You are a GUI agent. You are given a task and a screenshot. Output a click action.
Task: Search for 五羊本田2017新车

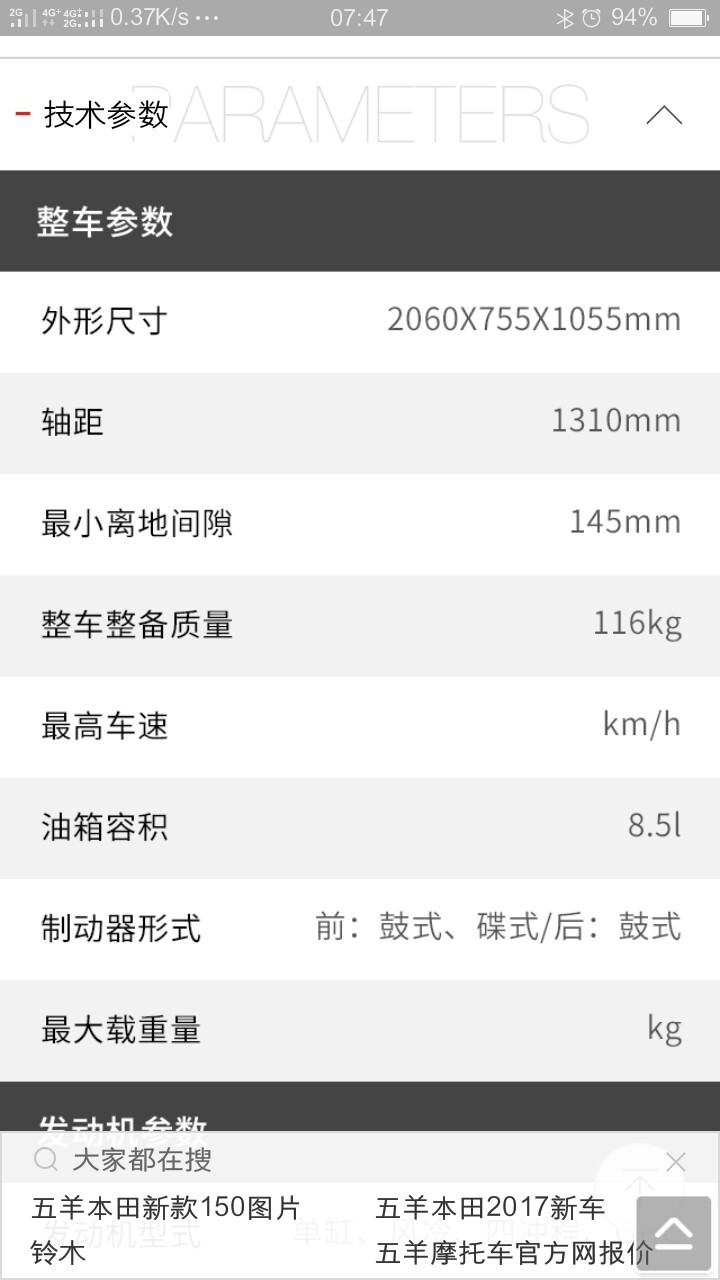pos(490,1208)
